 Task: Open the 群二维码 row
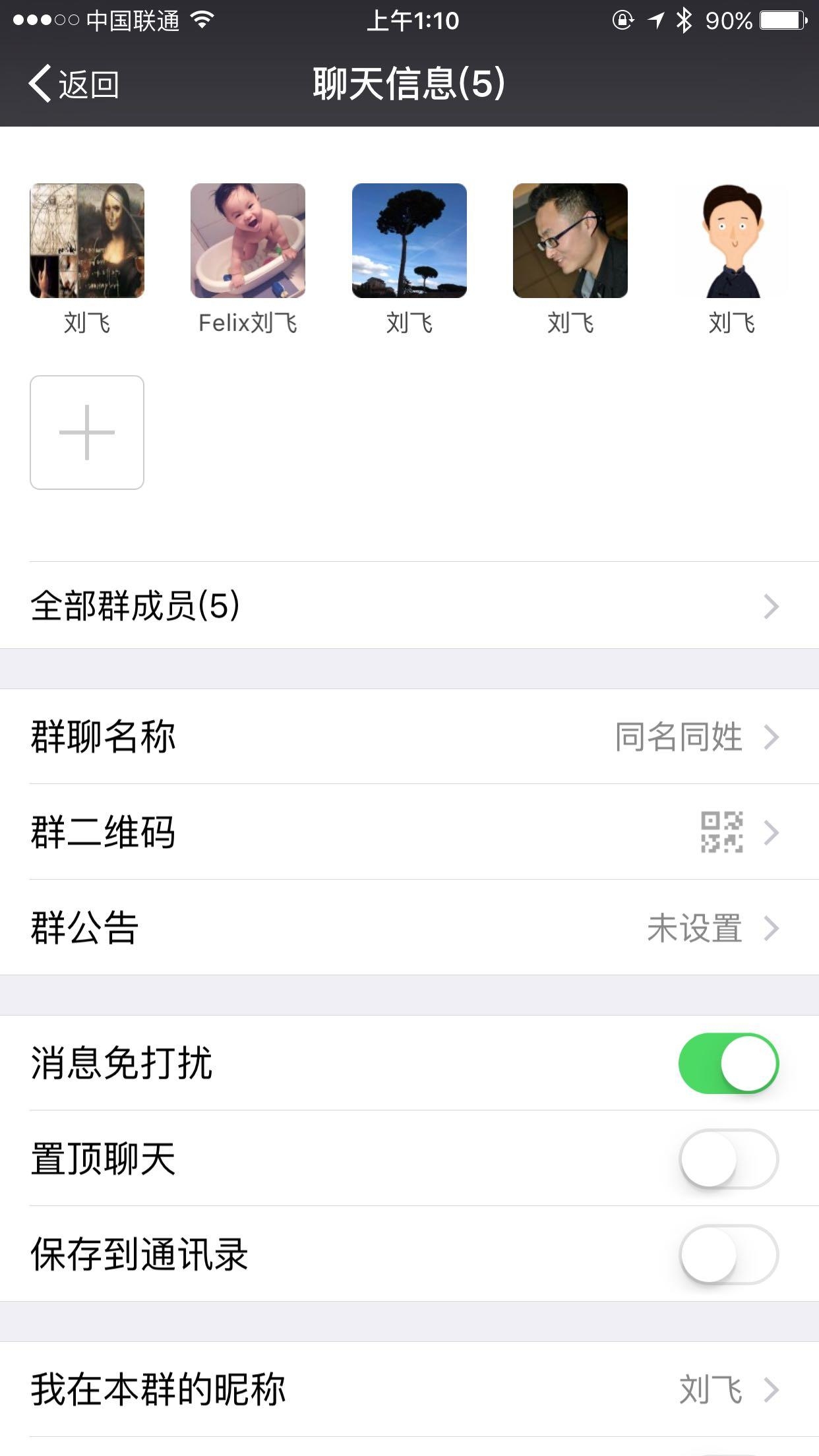point(409,832)
